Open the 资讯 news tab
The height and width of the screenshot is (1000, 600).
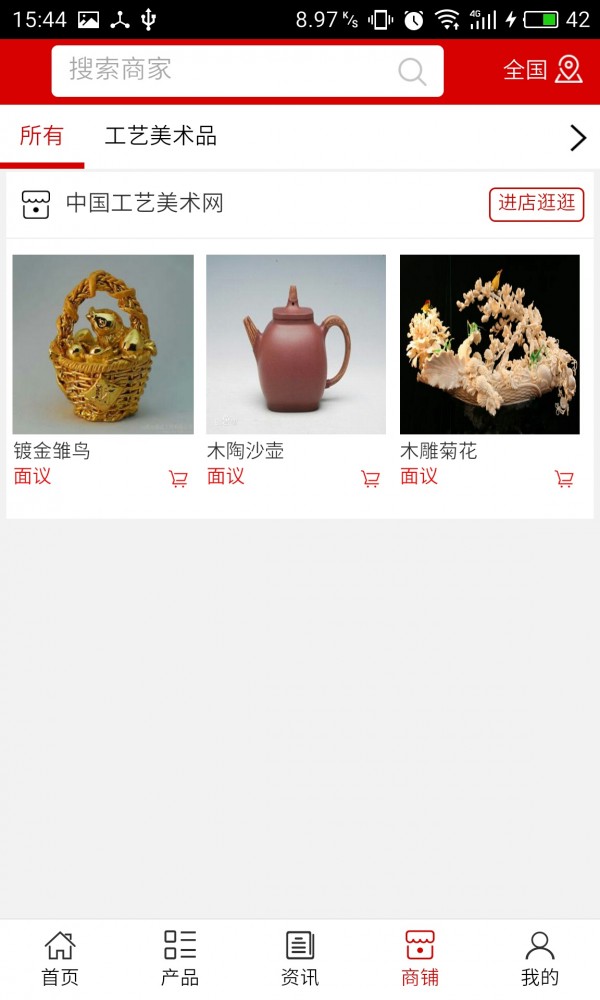(x=300, y=958)
